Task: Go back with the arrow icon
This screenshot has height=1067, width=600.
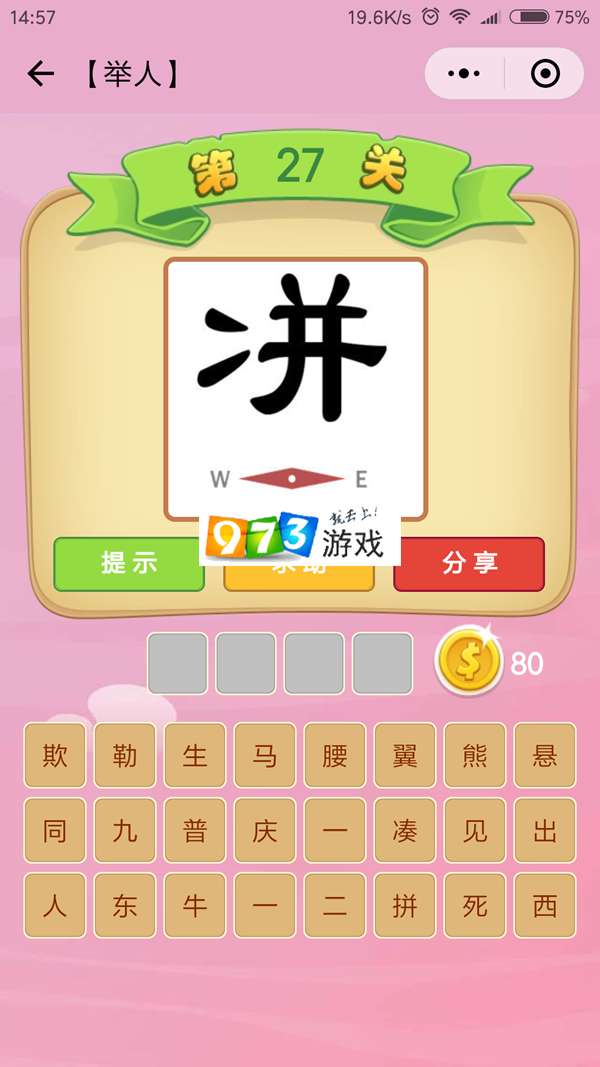Action: click(x=40, y=73)
